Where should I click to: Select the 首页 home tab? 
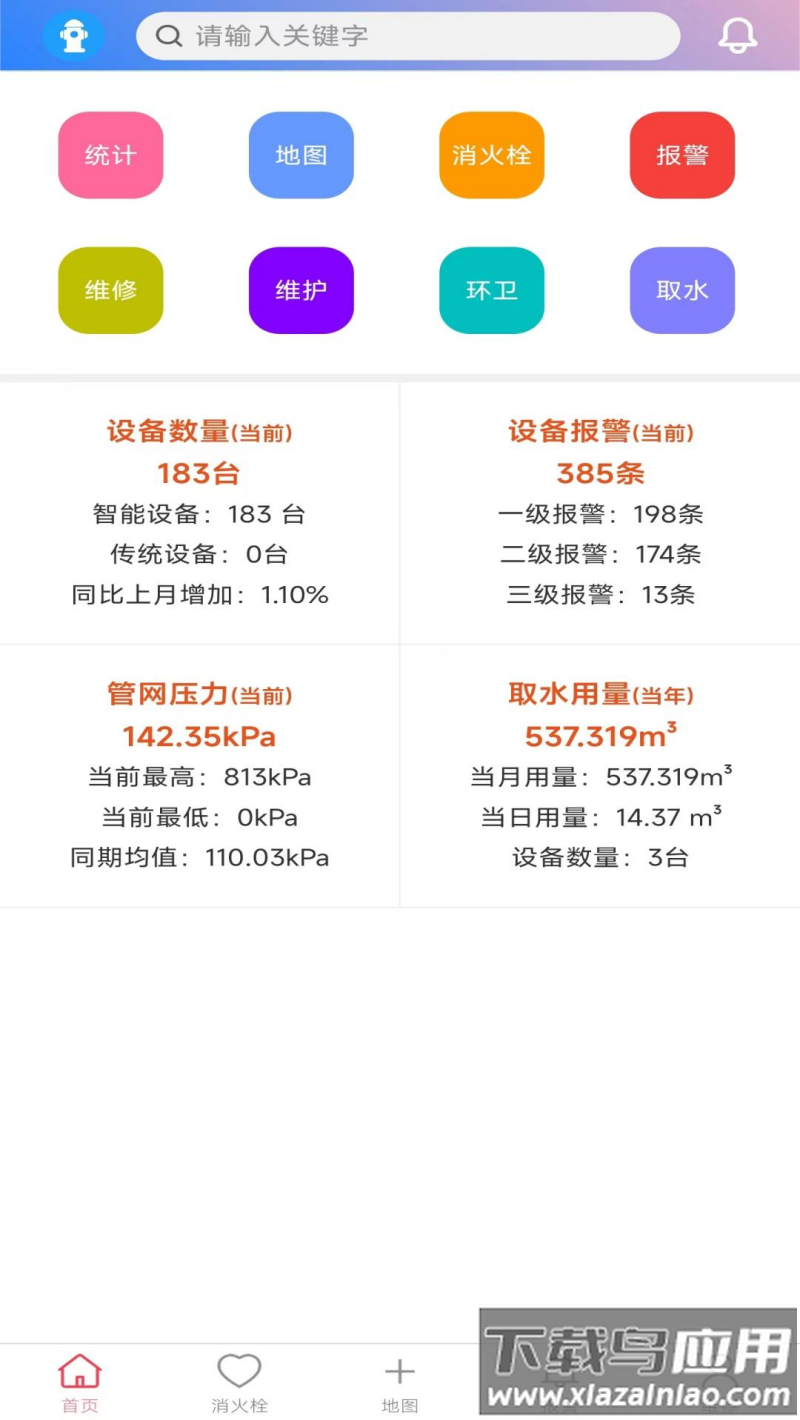click(x=80, y=1382)
